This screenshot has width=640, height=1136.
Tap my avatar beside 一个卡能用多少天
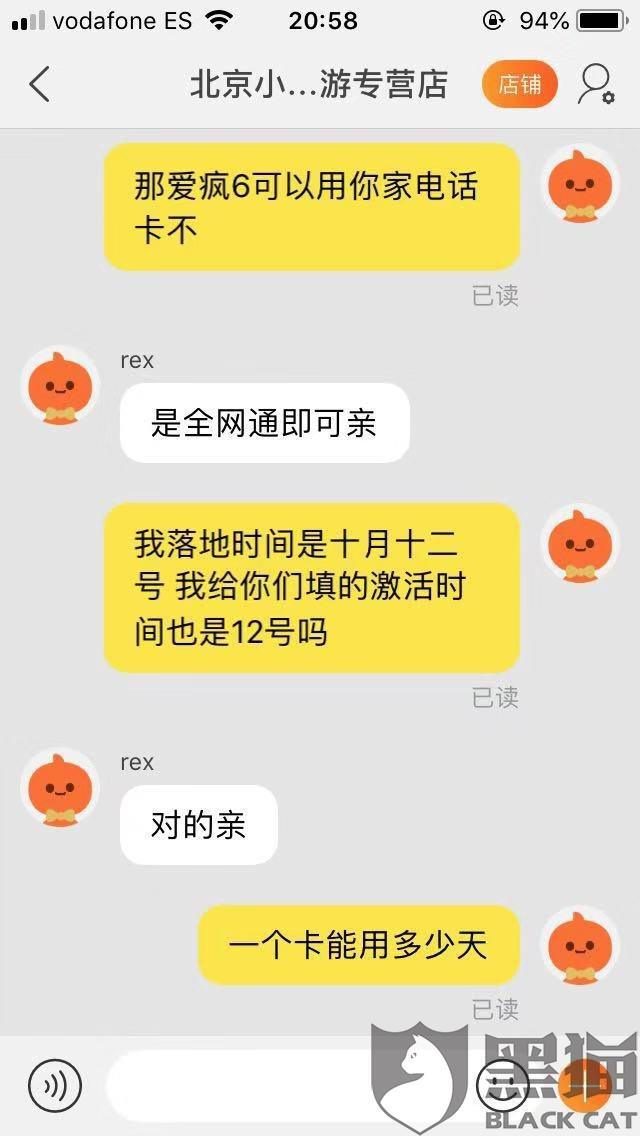[x=580, y=945]
